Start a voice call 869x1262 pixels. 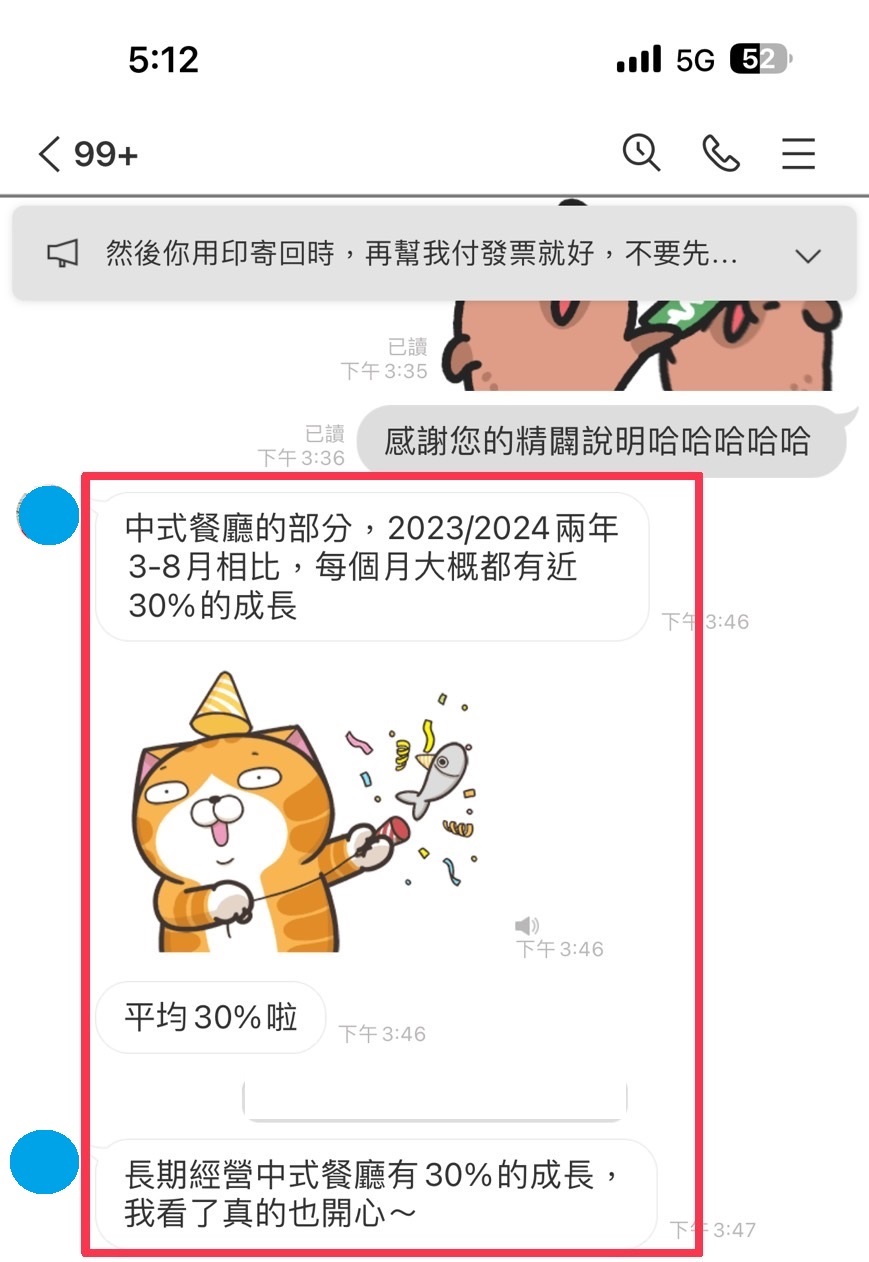click(720, 153)
